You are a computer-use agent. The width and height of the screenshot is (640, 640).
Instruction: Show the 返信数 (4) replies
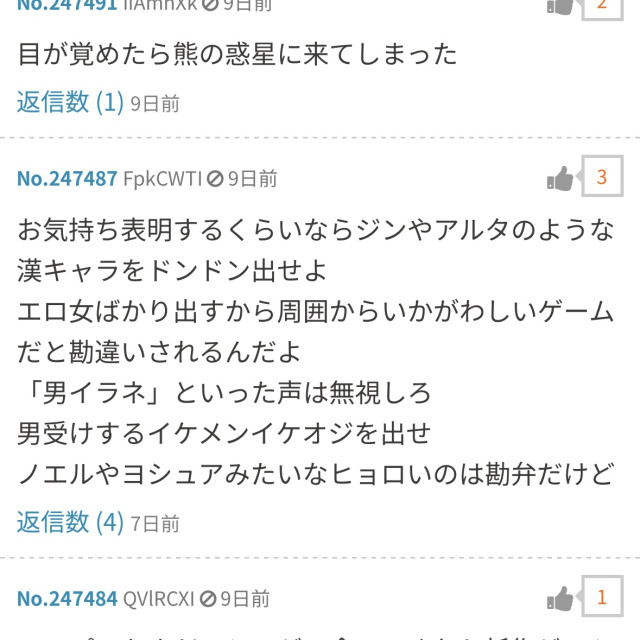[x=70, y=521]
